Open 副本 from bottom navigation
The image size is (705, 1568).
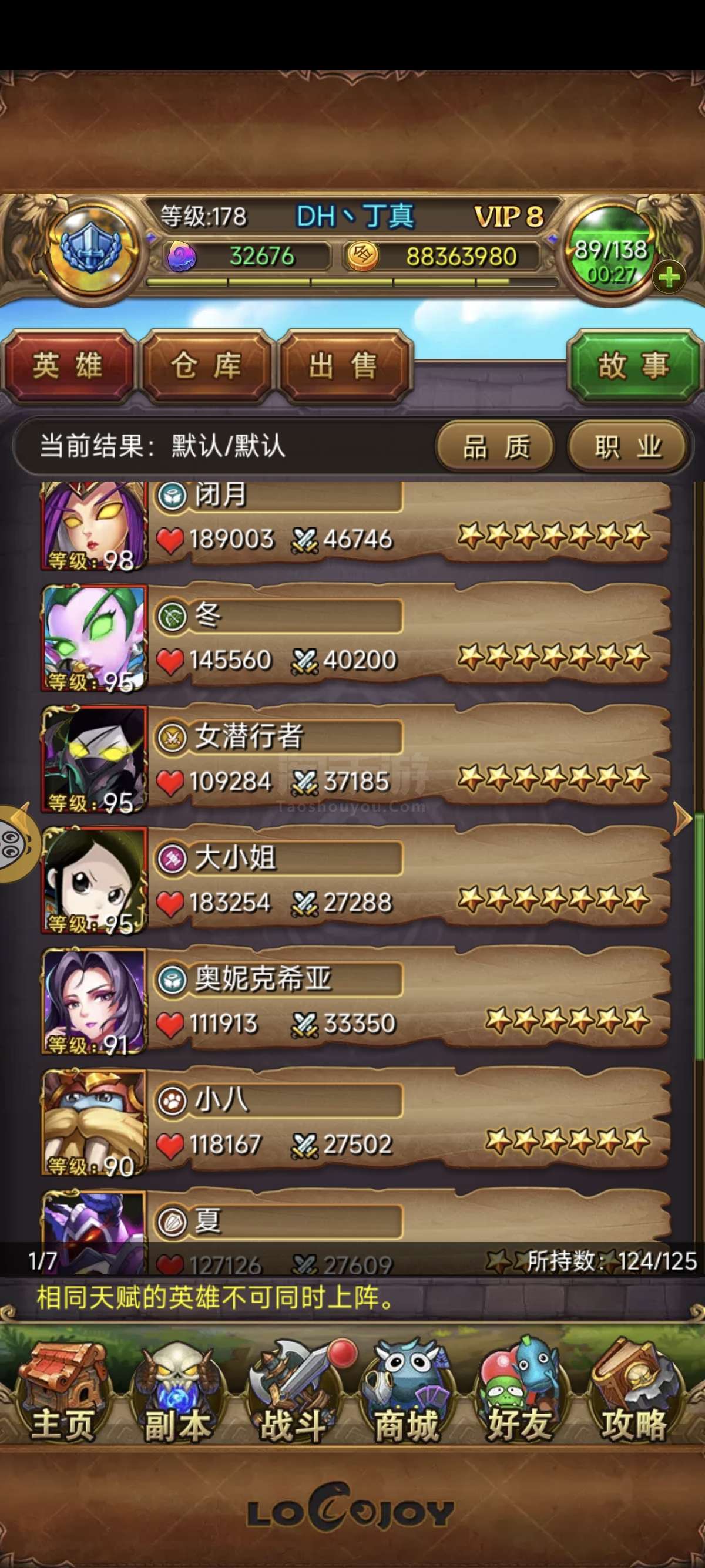pos(177,1394)
